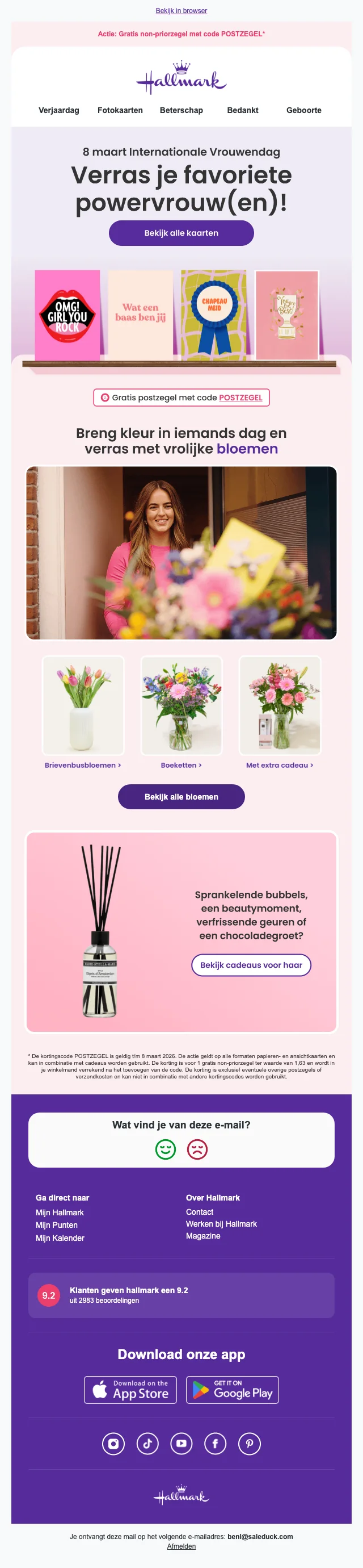
Task: Get the app on Google Play
Action: 233,1390
